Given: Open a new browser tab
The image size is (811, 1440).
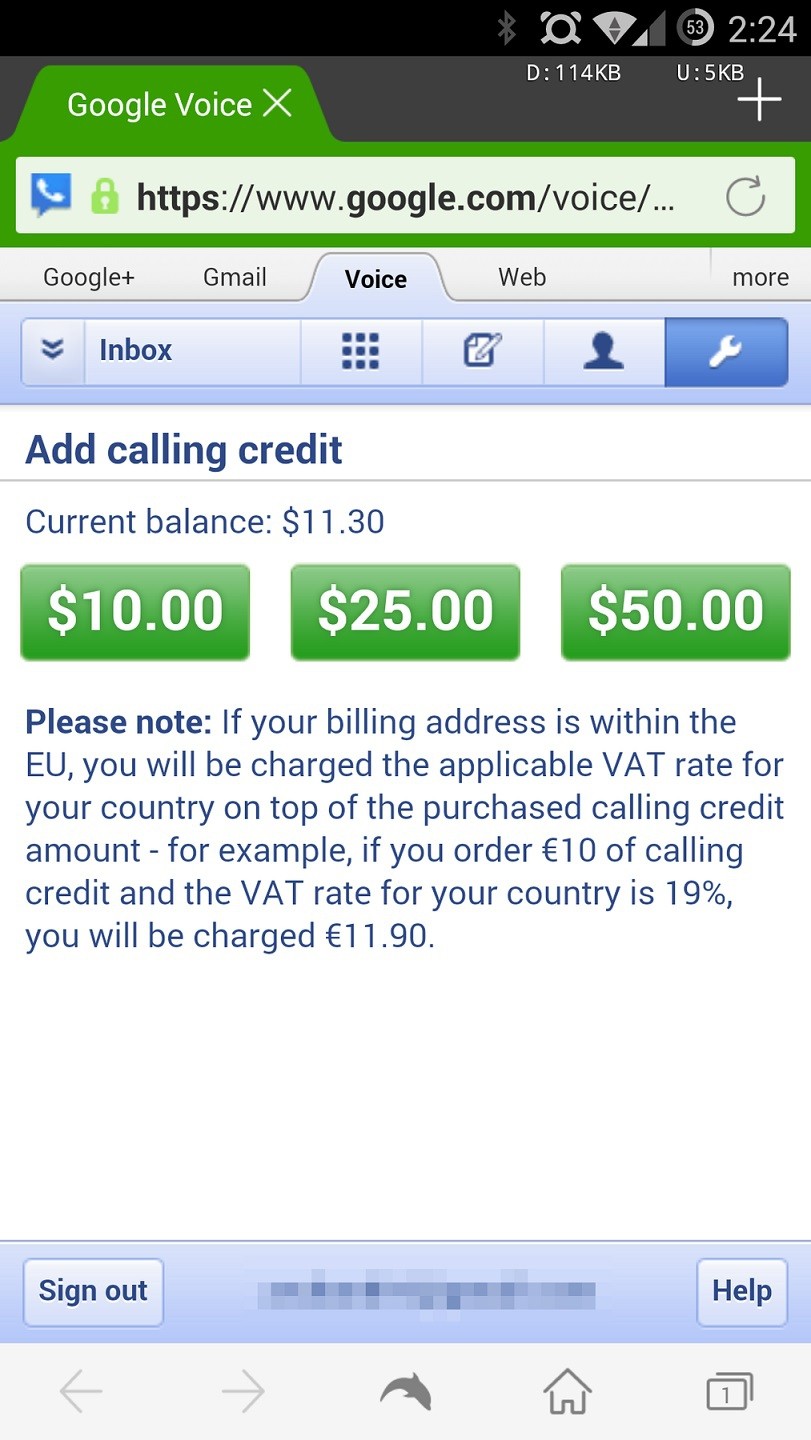Looking at the screenshot, I should (x=759, y=100).
